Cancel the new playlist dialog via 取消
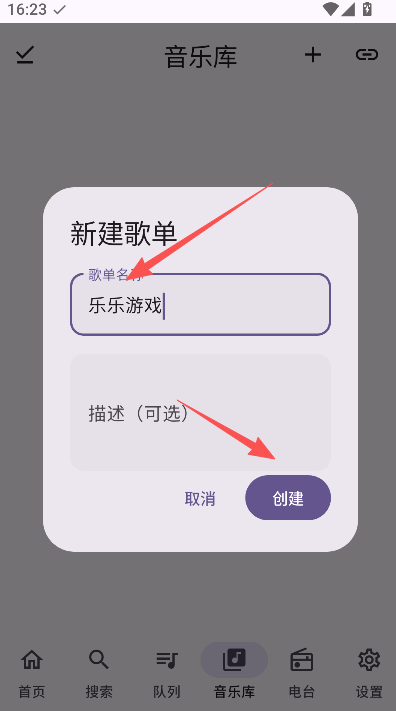Image resolution: width=396 pixels, height=711 pixels. (x=200, y=498)
